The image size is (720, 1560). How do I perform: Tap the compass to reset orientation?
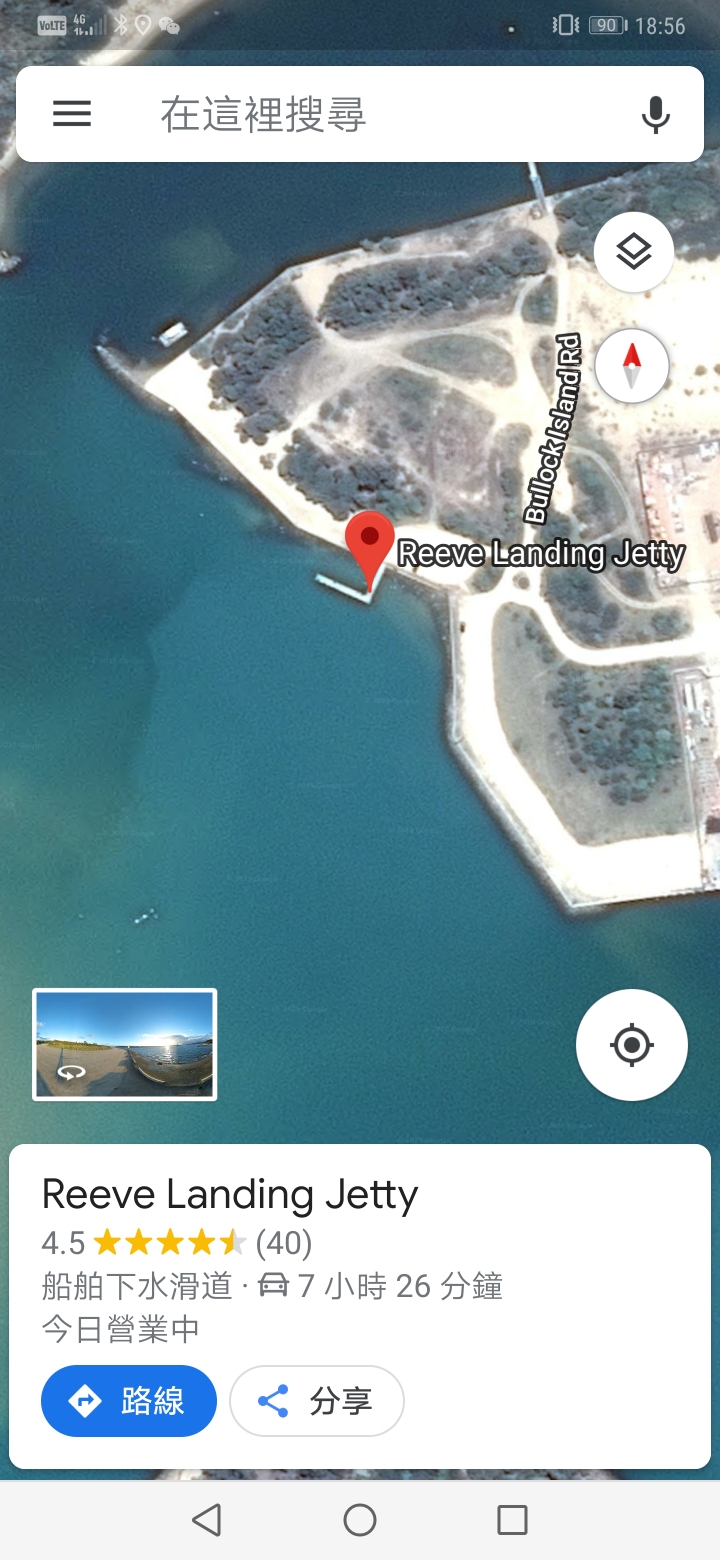pos(631,366)
